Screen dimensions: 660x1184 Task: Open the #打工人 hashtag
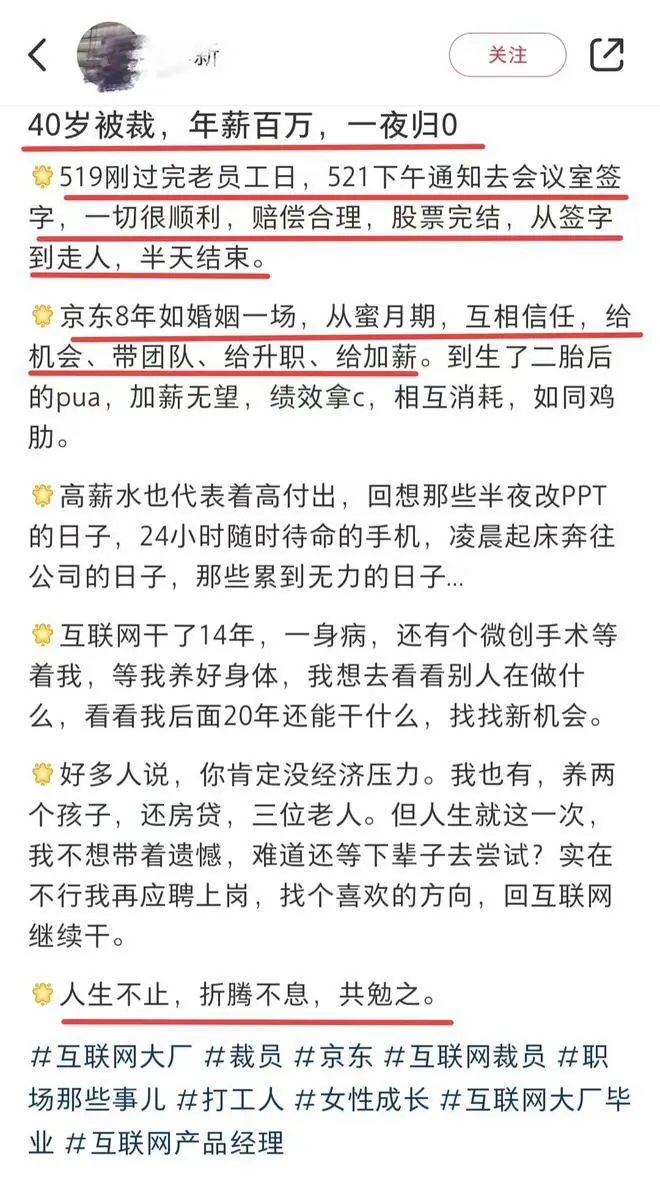click(x=230, y=1099)
